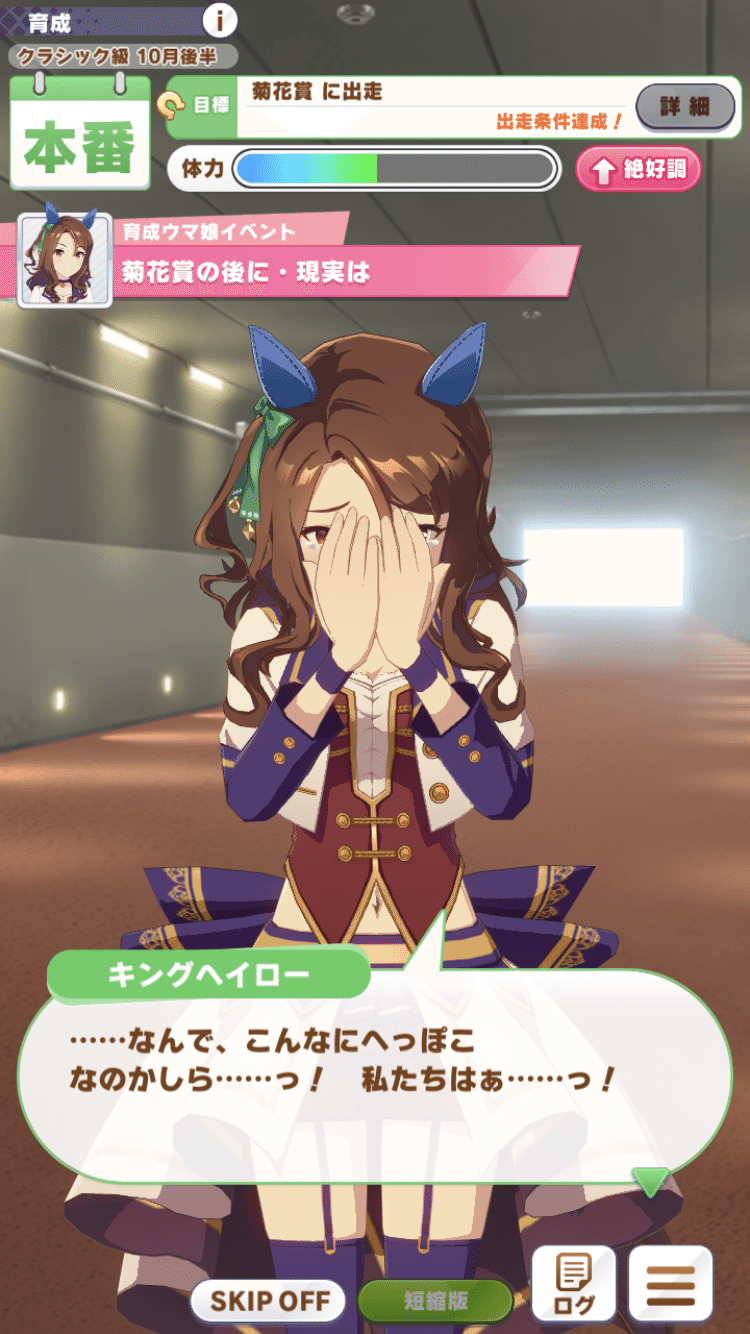Advance the dialogue via green arrow
The width and height of the screenshot is (750, 1334).
point(651,1181)
